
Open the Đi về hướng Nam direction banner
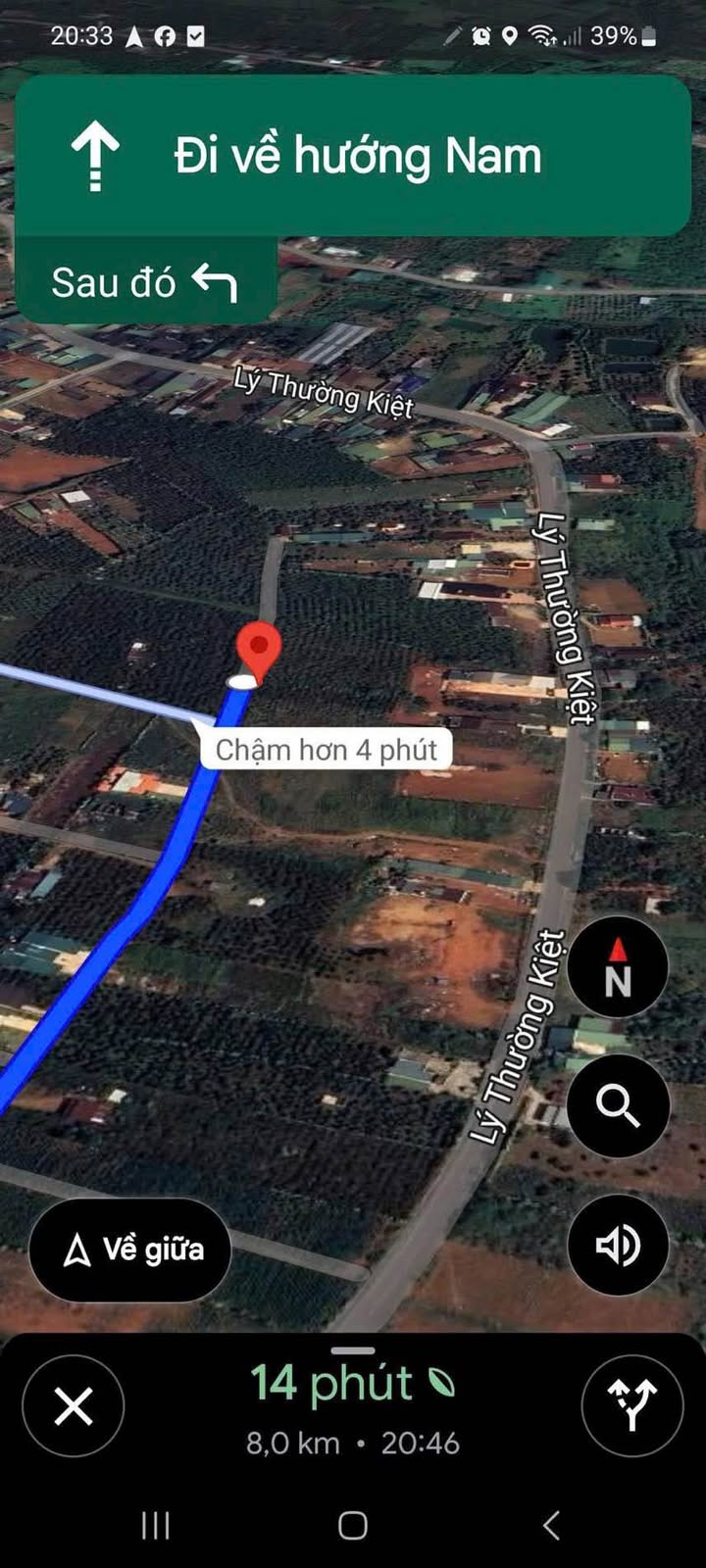tap(353, 156)
